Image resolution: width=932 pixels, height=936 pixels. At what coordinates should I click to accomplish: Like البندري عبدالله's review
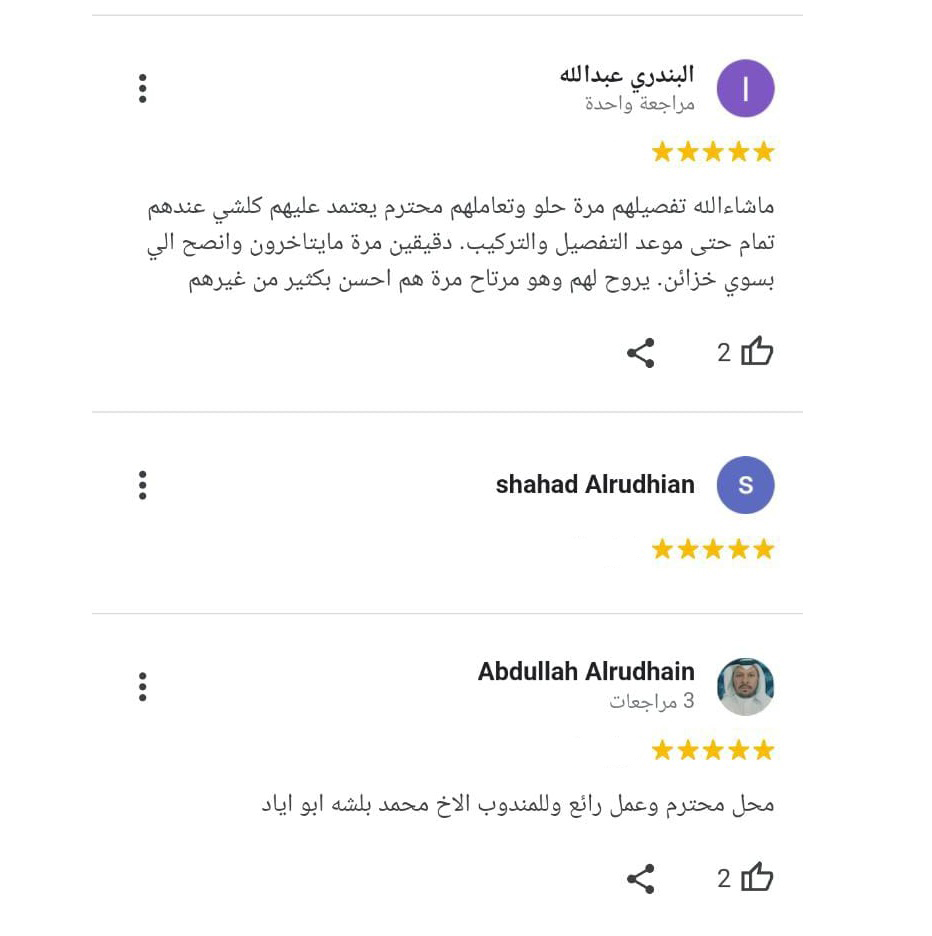(x=757, y=352)
